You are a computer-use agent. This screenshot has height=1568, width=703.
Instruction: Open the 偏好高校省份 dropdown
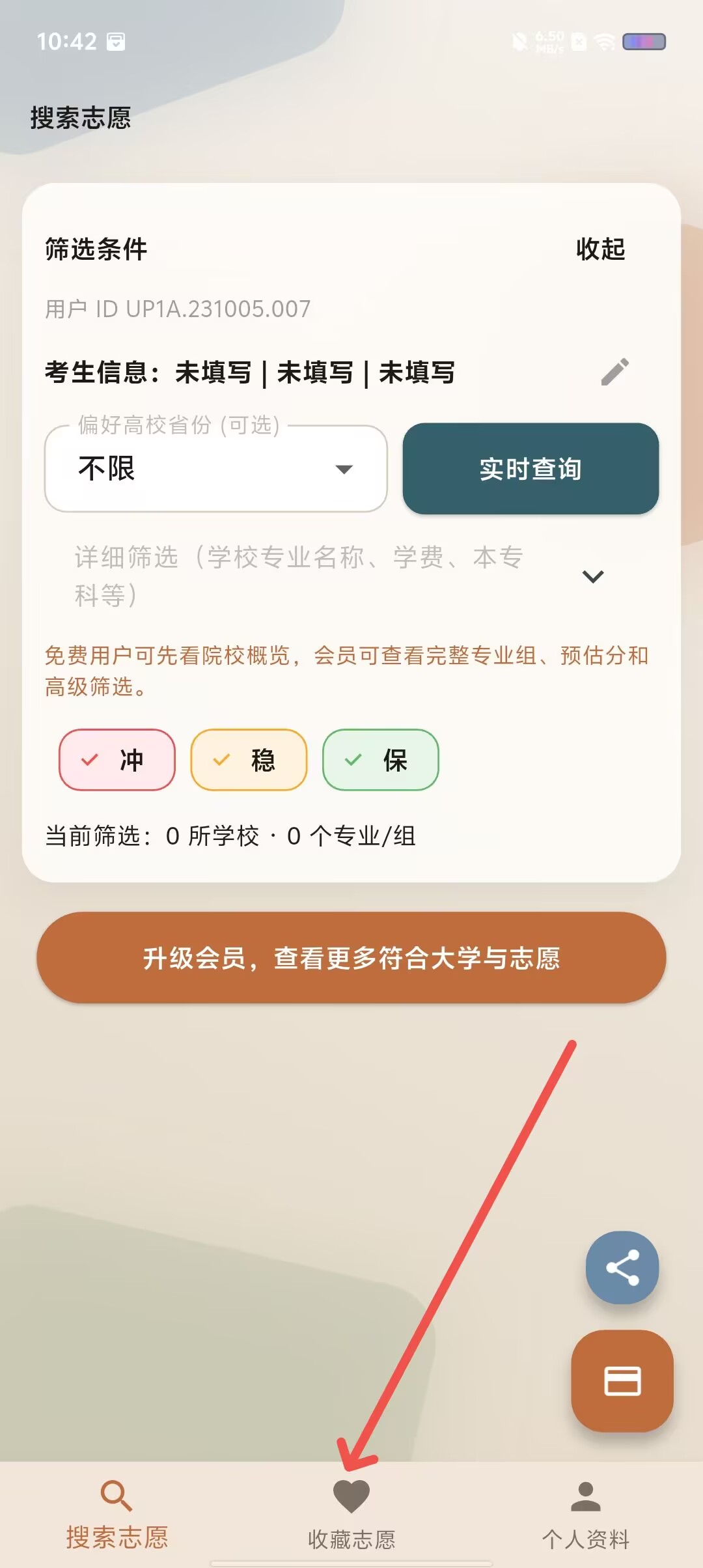coord(215,469)
